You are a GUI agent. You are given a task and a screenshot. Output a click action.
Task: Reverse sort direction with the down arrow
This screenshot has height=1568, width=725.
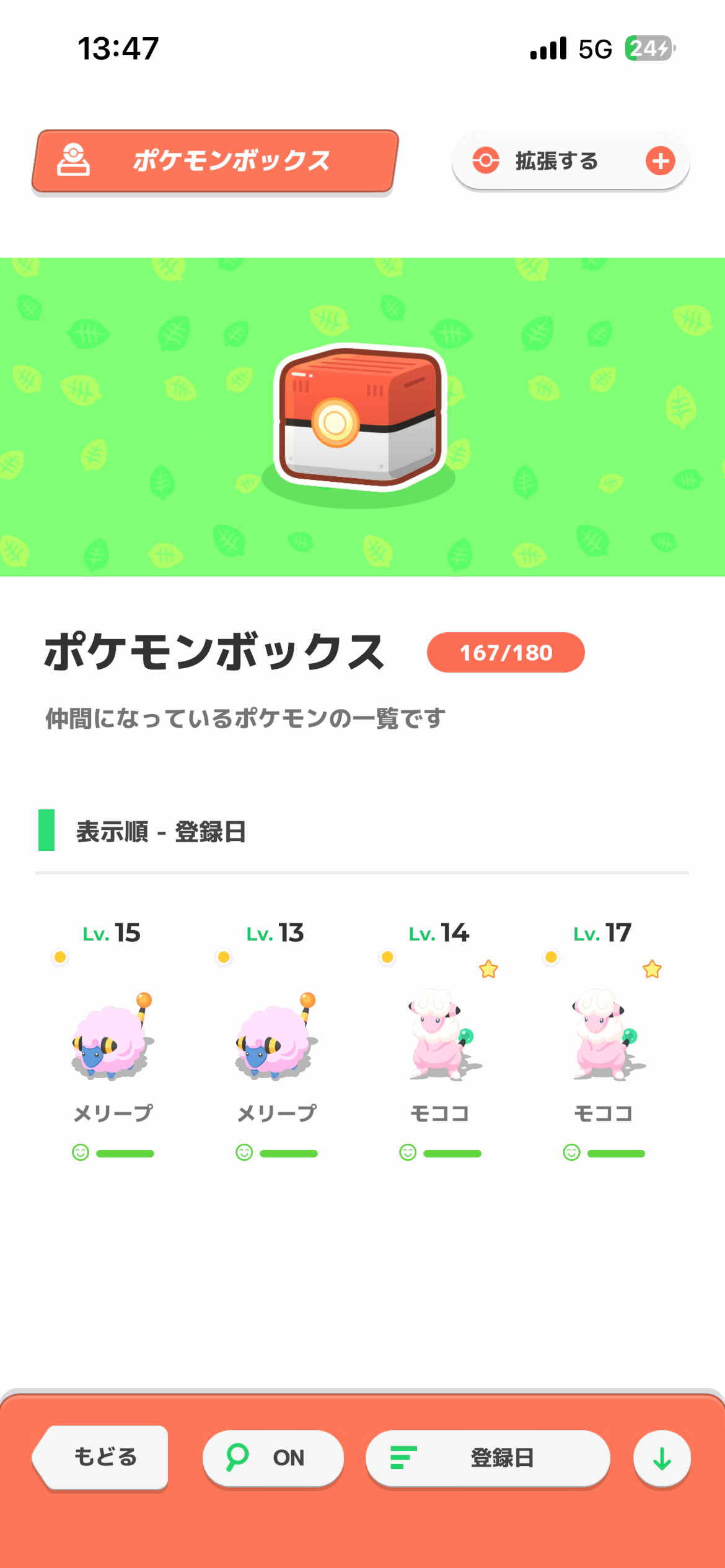(662, 1458)
